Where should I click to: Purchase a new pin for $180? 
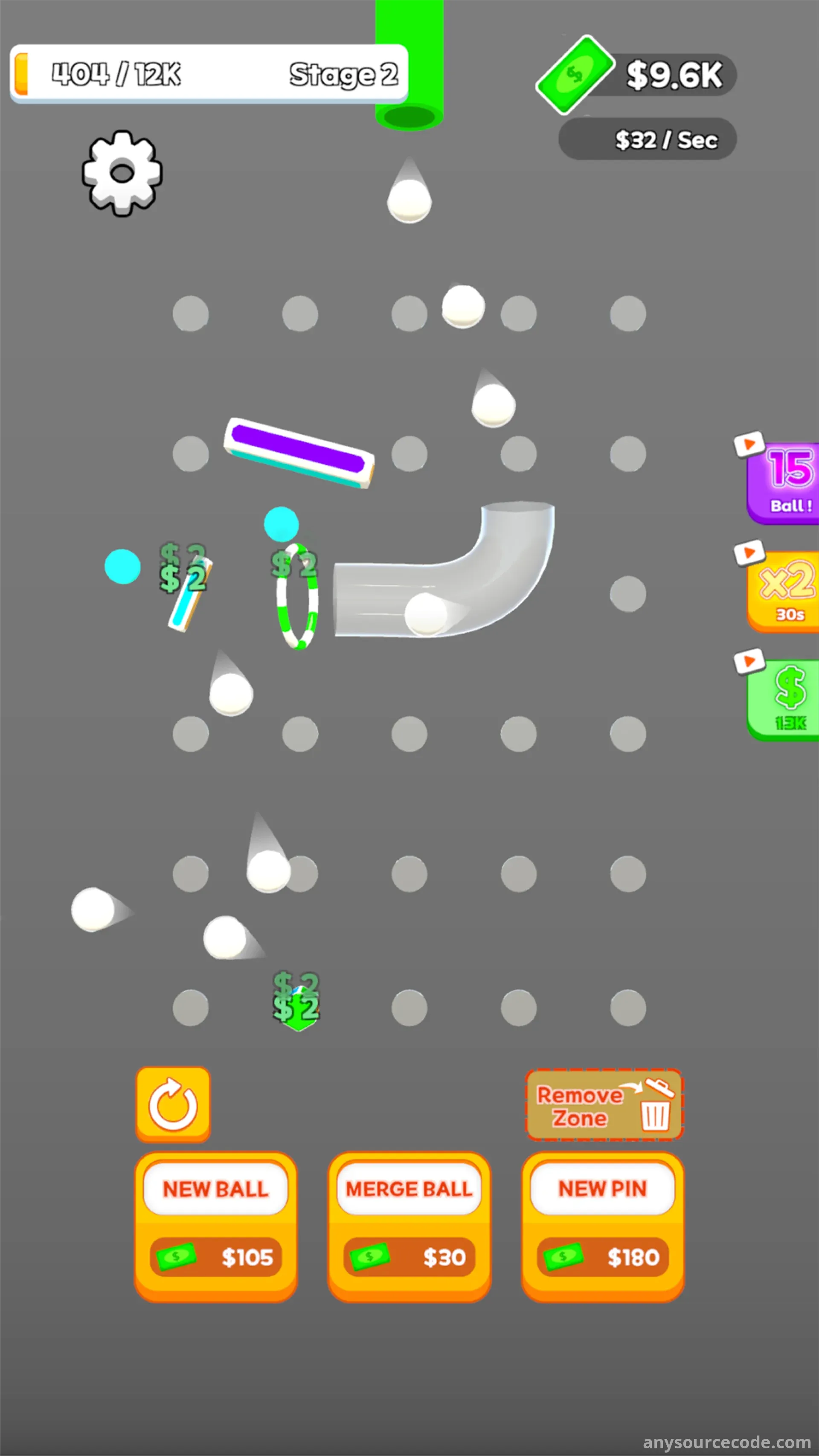tap(603, 1226)
